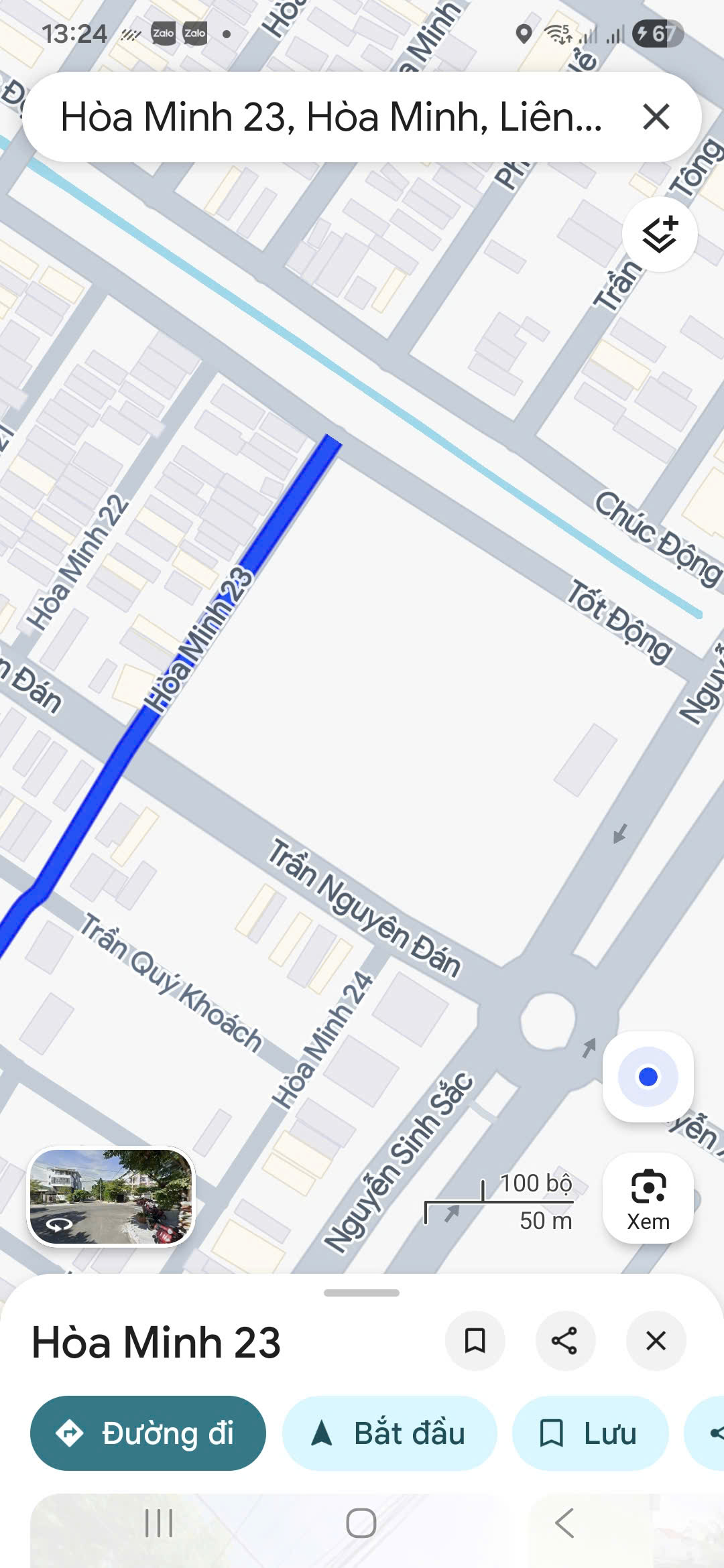The width and height of the screenshot is (724, 1568).
Task: Share Hòa Minh 23 via the header icon
Action: [564, 1341]
